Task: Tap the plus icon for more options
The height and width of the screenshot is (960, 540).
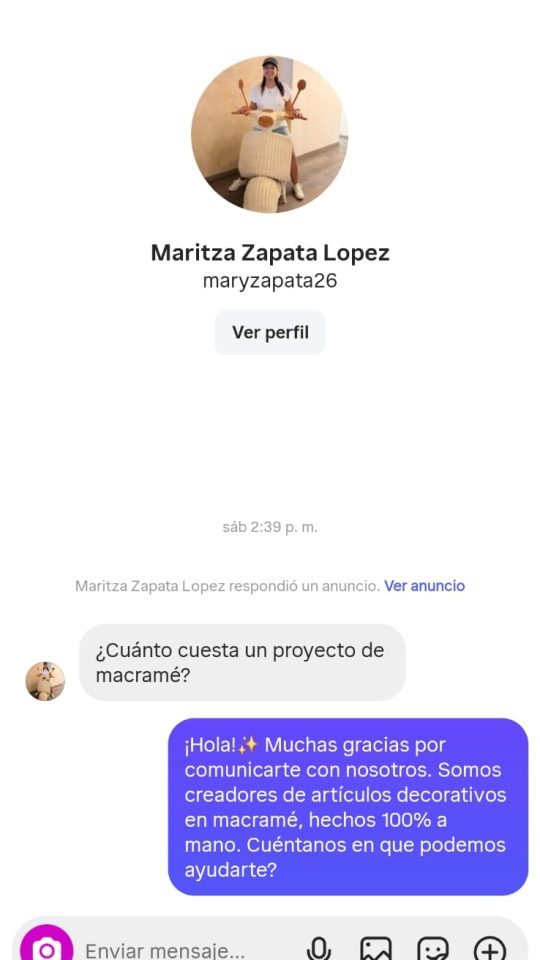Action: (x=490, y=949)
